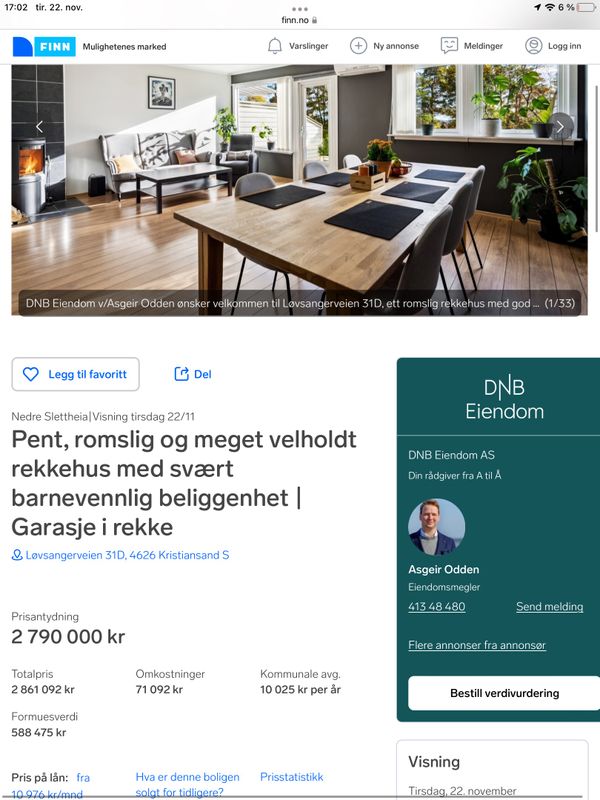Add listing with Legg til favoritt
This screenshot has height=800, width=600.
(76, 374)
